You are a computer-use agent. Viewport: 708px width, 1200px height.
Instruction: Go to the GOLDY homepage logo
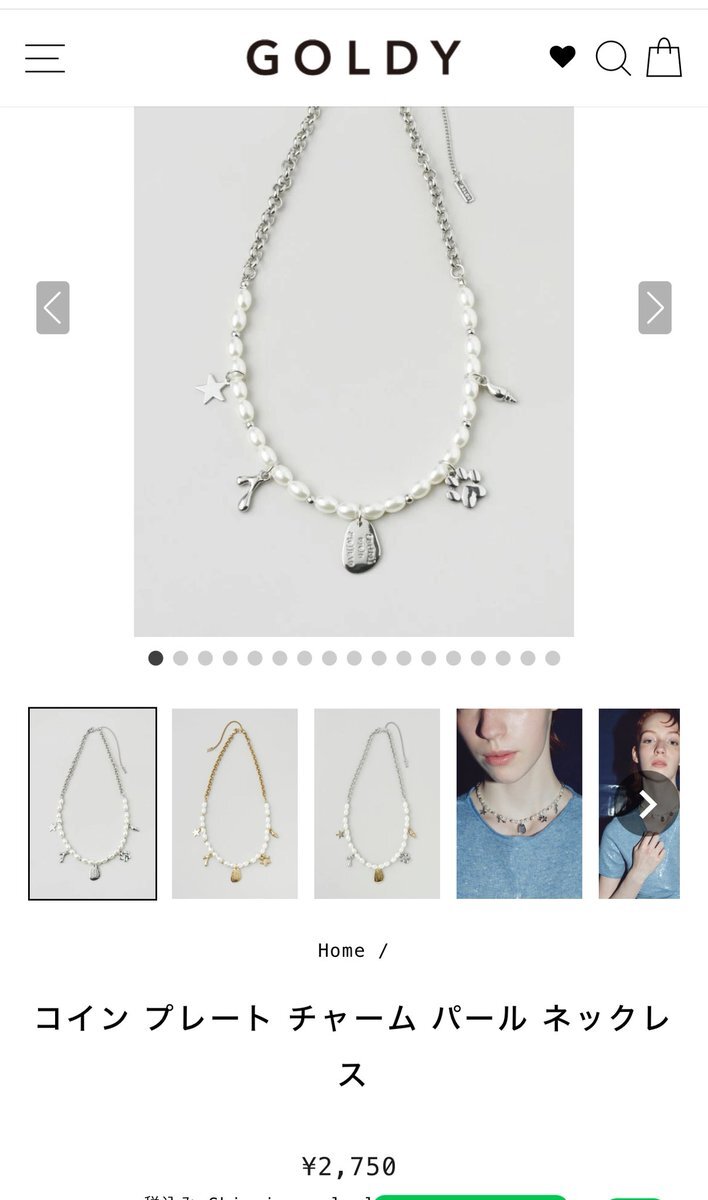point(353,58)
